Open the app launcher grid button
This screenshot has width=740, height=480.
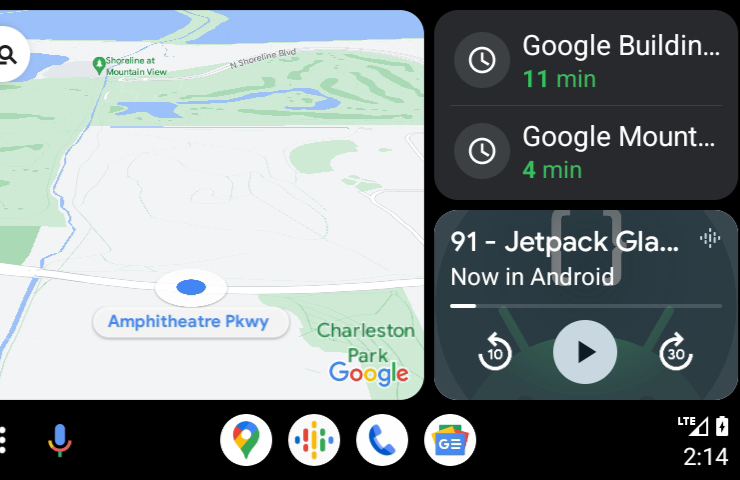pos(4,440)
